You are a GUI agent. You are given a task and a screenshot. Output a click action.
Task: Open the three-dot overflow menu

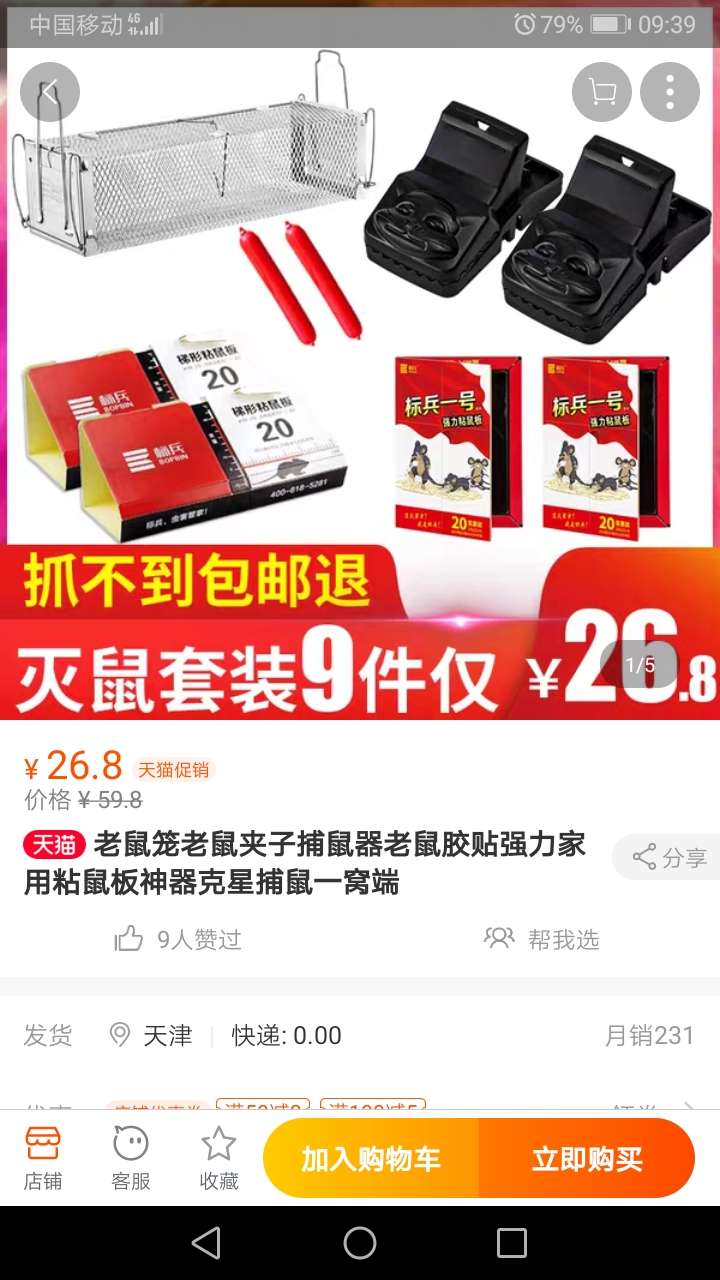669,92
